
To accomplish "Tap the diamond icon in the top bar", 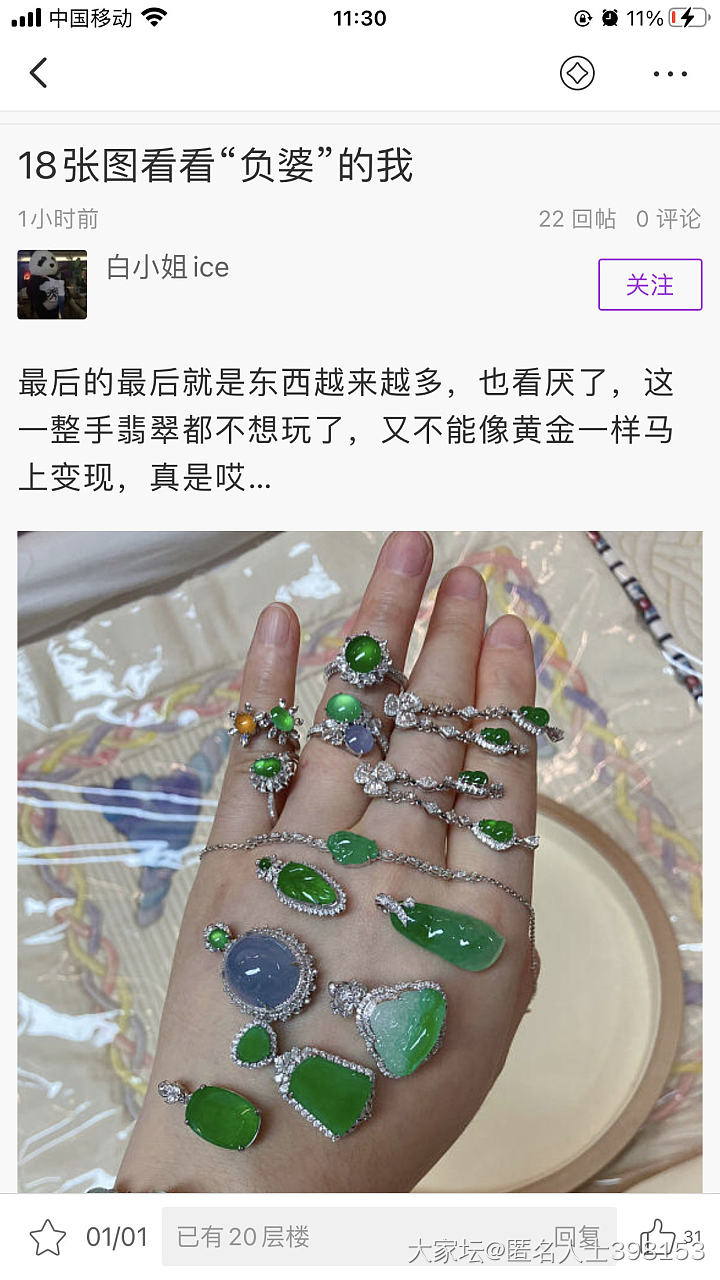I will pos(577,73).
